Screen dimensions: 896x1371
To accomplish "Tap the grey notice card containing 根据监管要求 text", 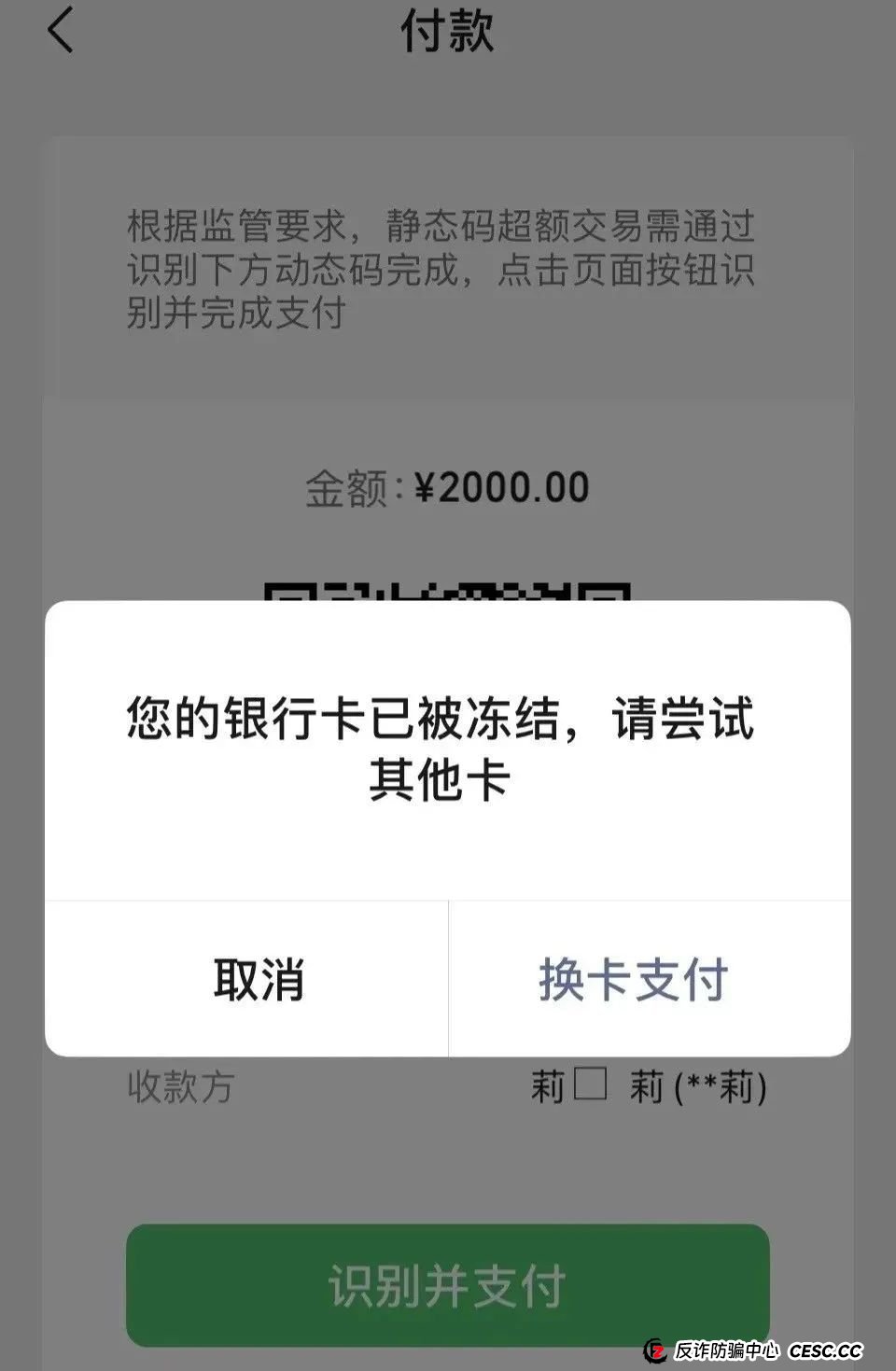I will (x=448, y=266).
